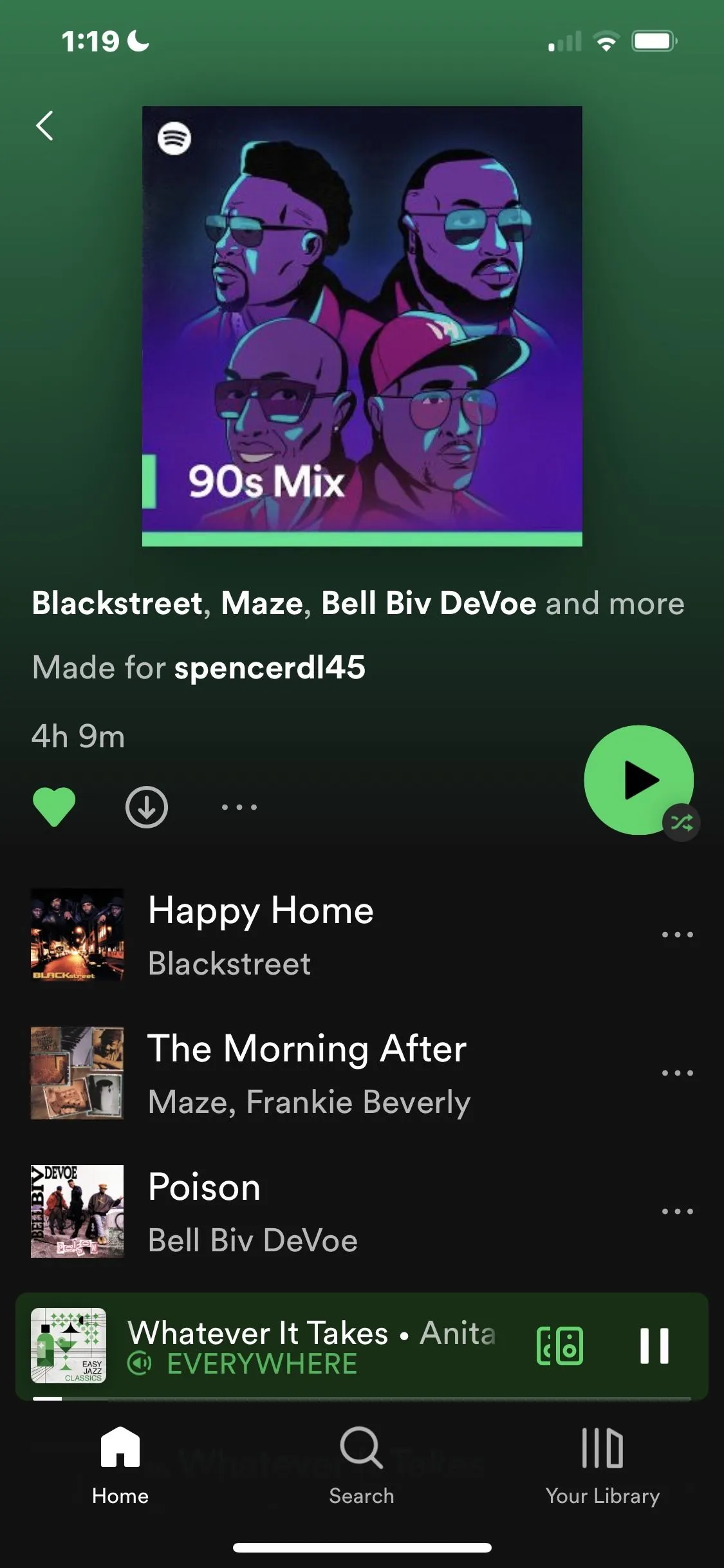The image size is (724, 1568).
Task: Play the 90s Mix with green button
Action: 638,780
